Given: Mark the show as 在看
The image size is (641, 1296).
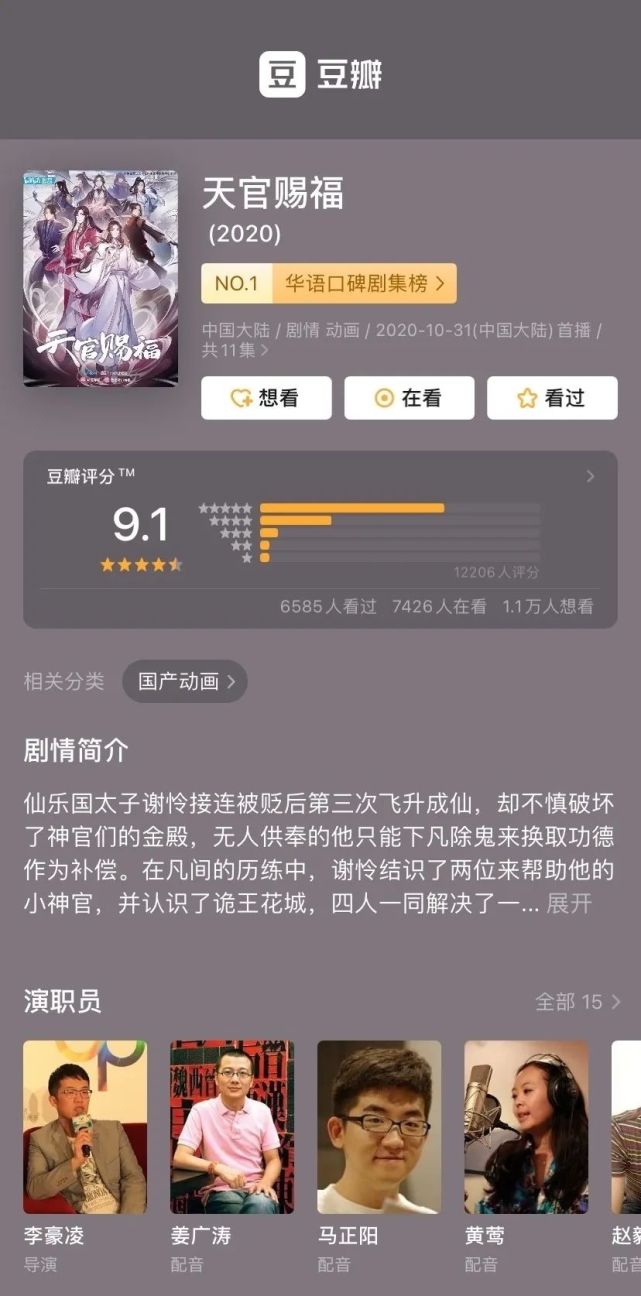Looking at the screenshot, I should tap(409, 398).
